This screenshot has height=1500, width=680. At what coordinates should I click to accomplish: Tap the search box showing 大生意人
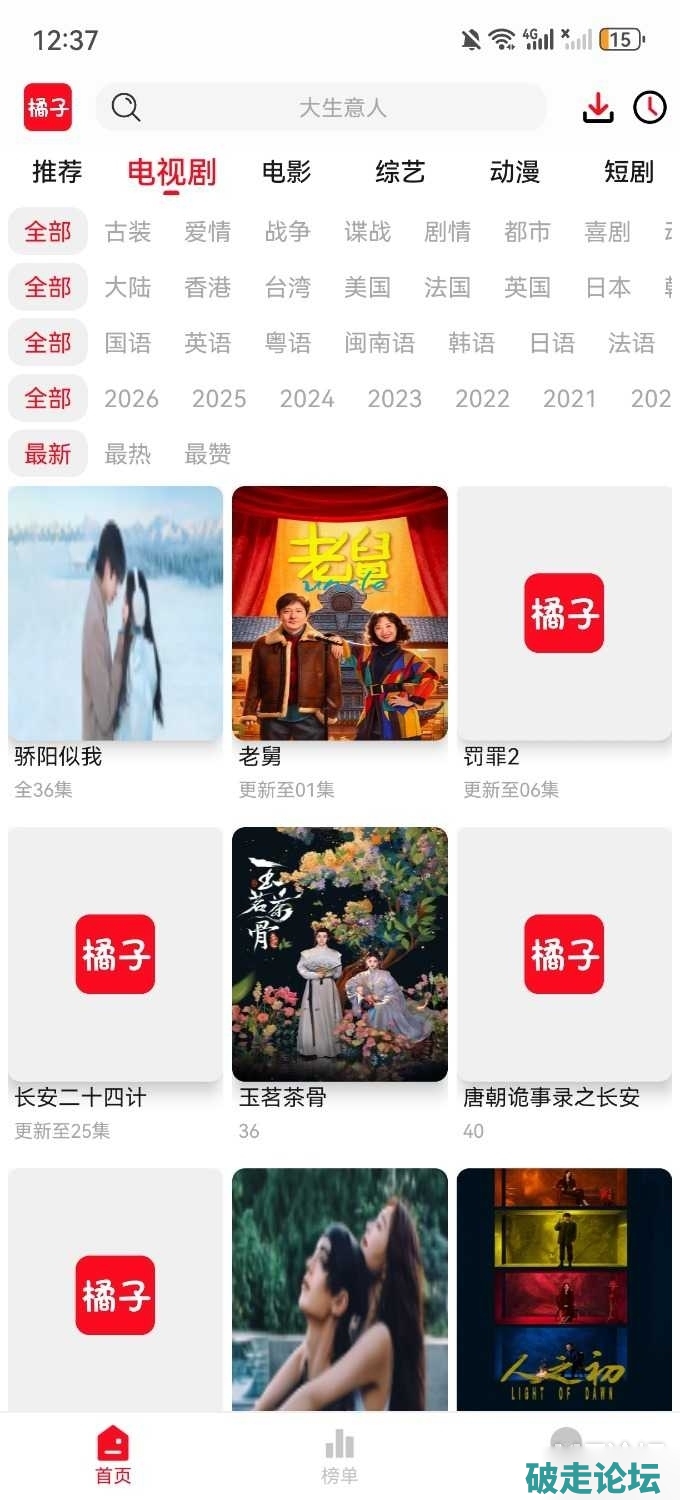pyautogui.click(x=321, y=107)
